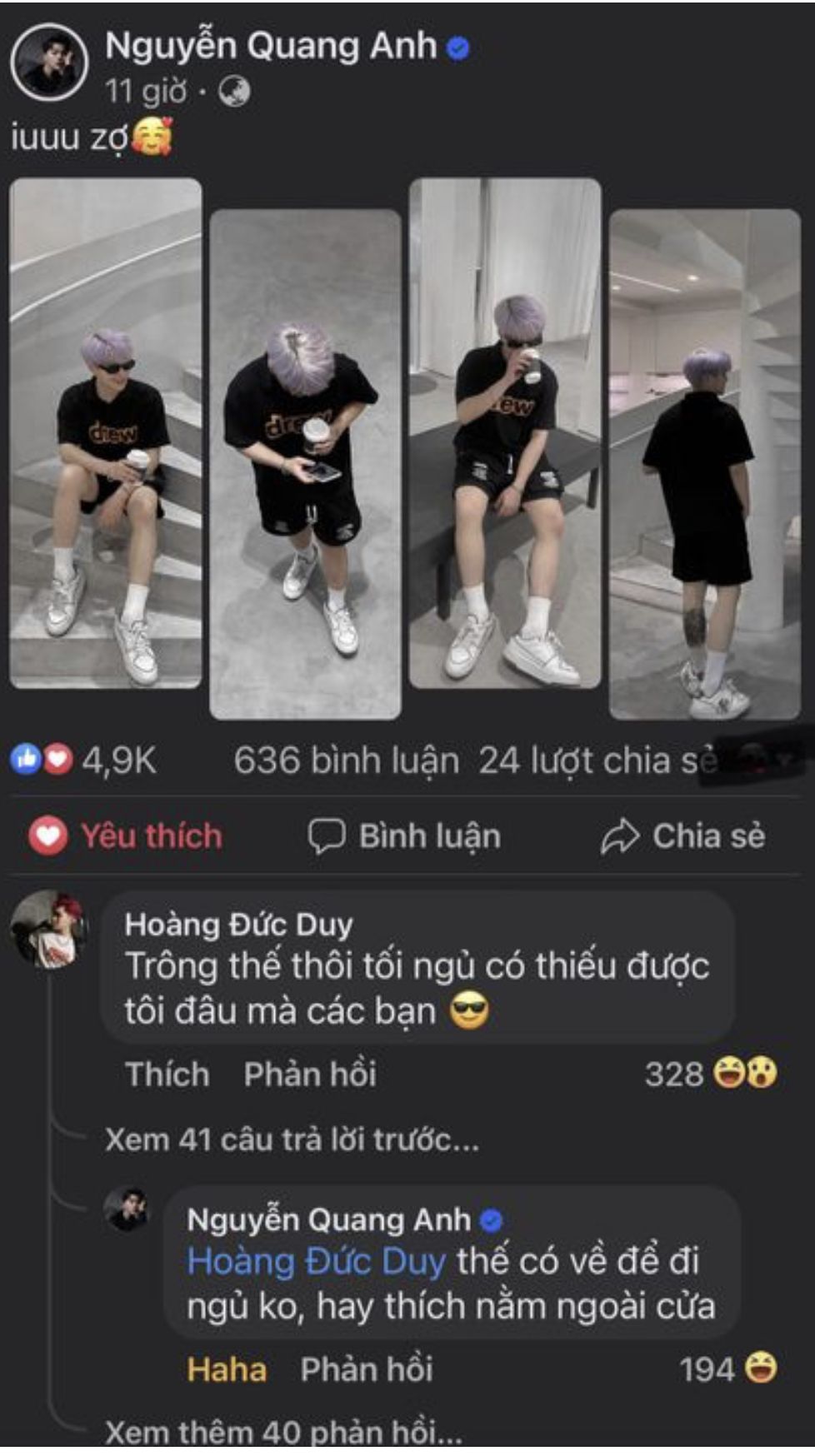Expand Xem 41 câu trả lời trước
The image size is (815, 1456).
[292, 1139]
